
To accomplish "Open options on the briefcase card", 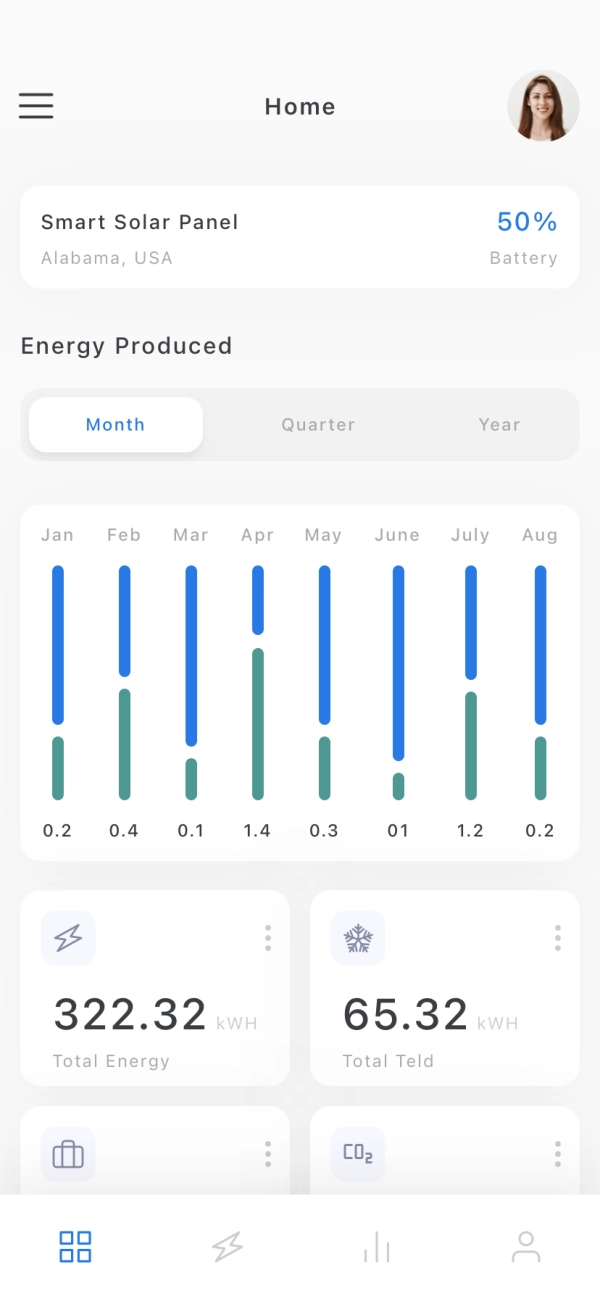I will coord(268,1154).
